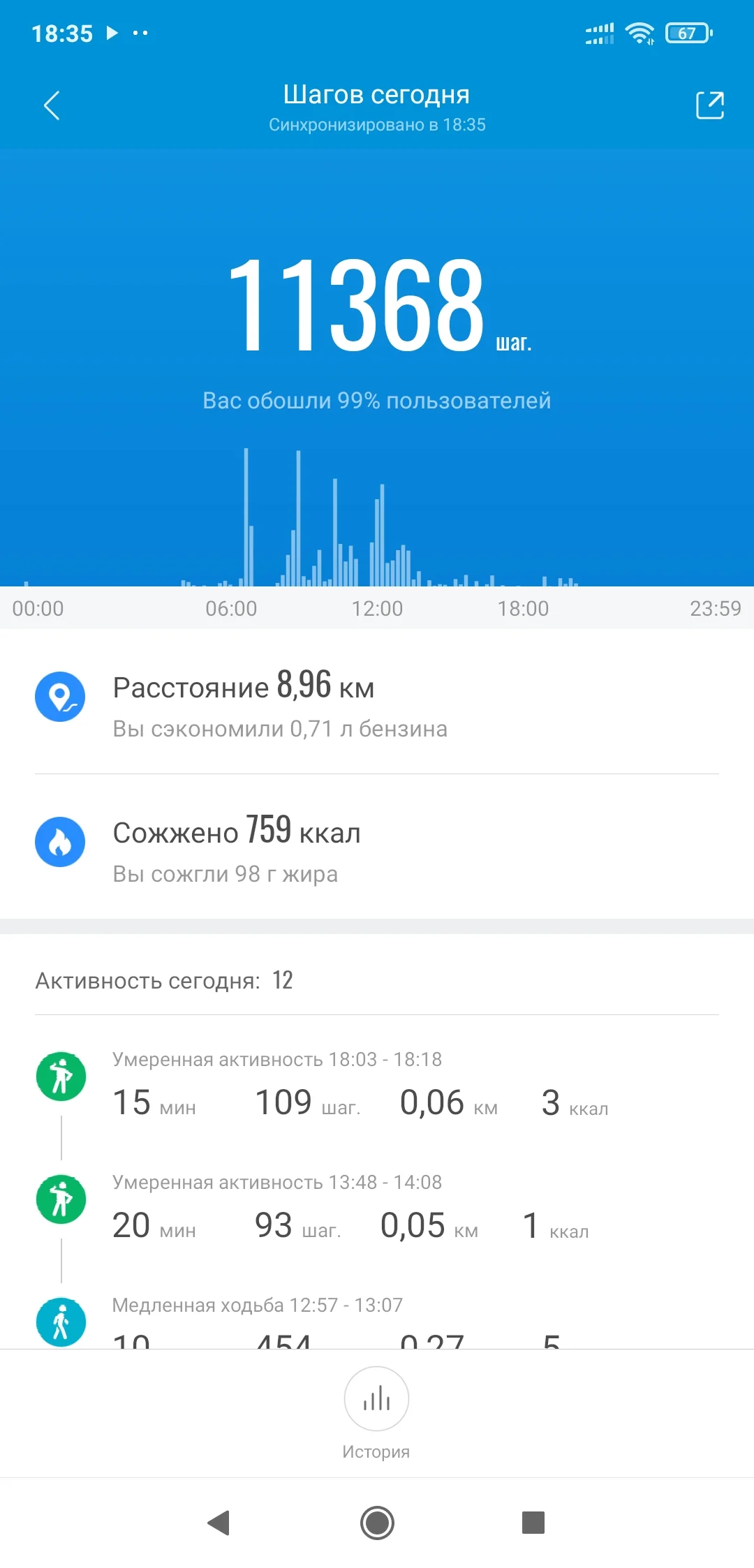
Task: Tap 'Активность сегодня: 12' row
Action: click(x=164, y=980)
